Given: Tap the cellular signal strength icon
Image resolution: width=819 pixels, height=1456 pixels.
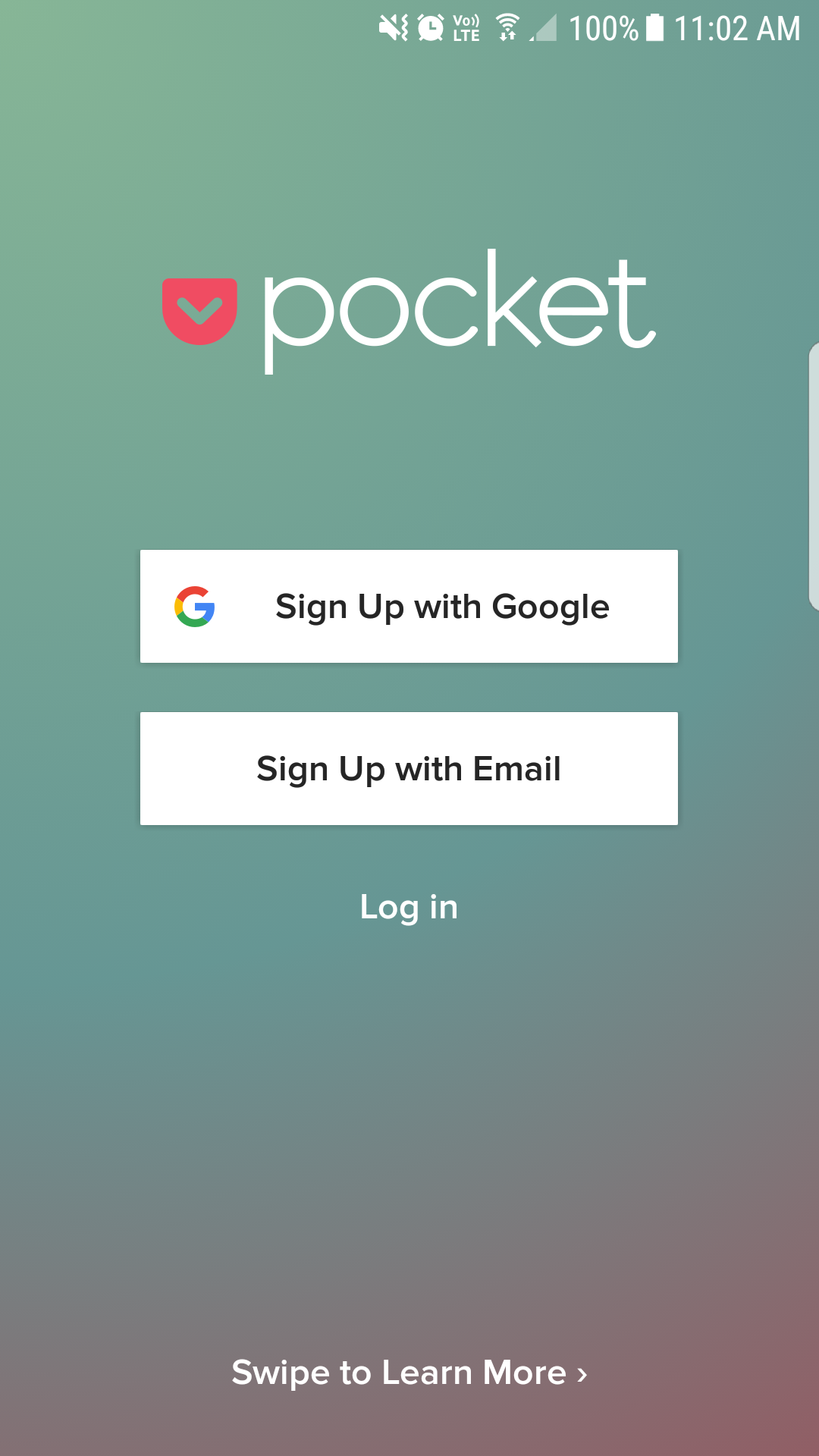Looking at the screenshot, I should (542, 29).
